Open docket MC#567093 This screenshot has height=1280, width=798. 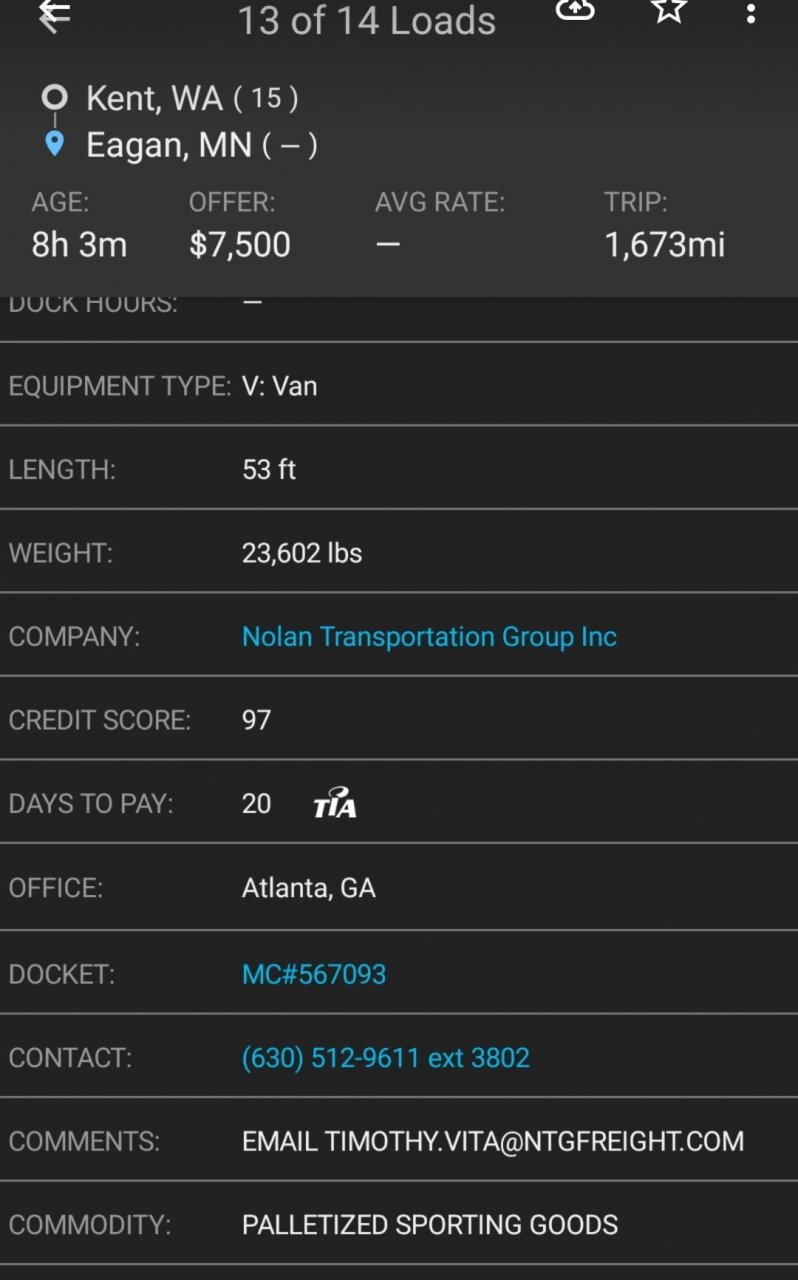(x=314, y=974)
